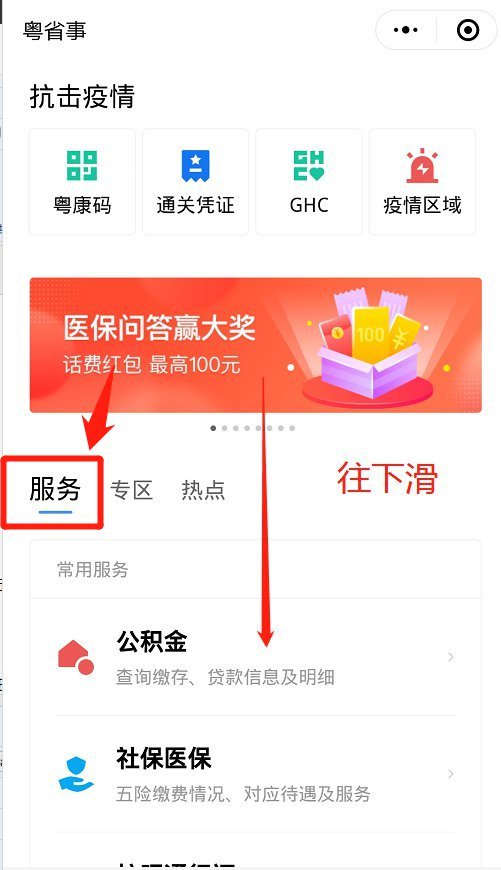Switch to the 专区 tab
The width and height of the screenshot is (501, 870).
click(x=131, y=490)
